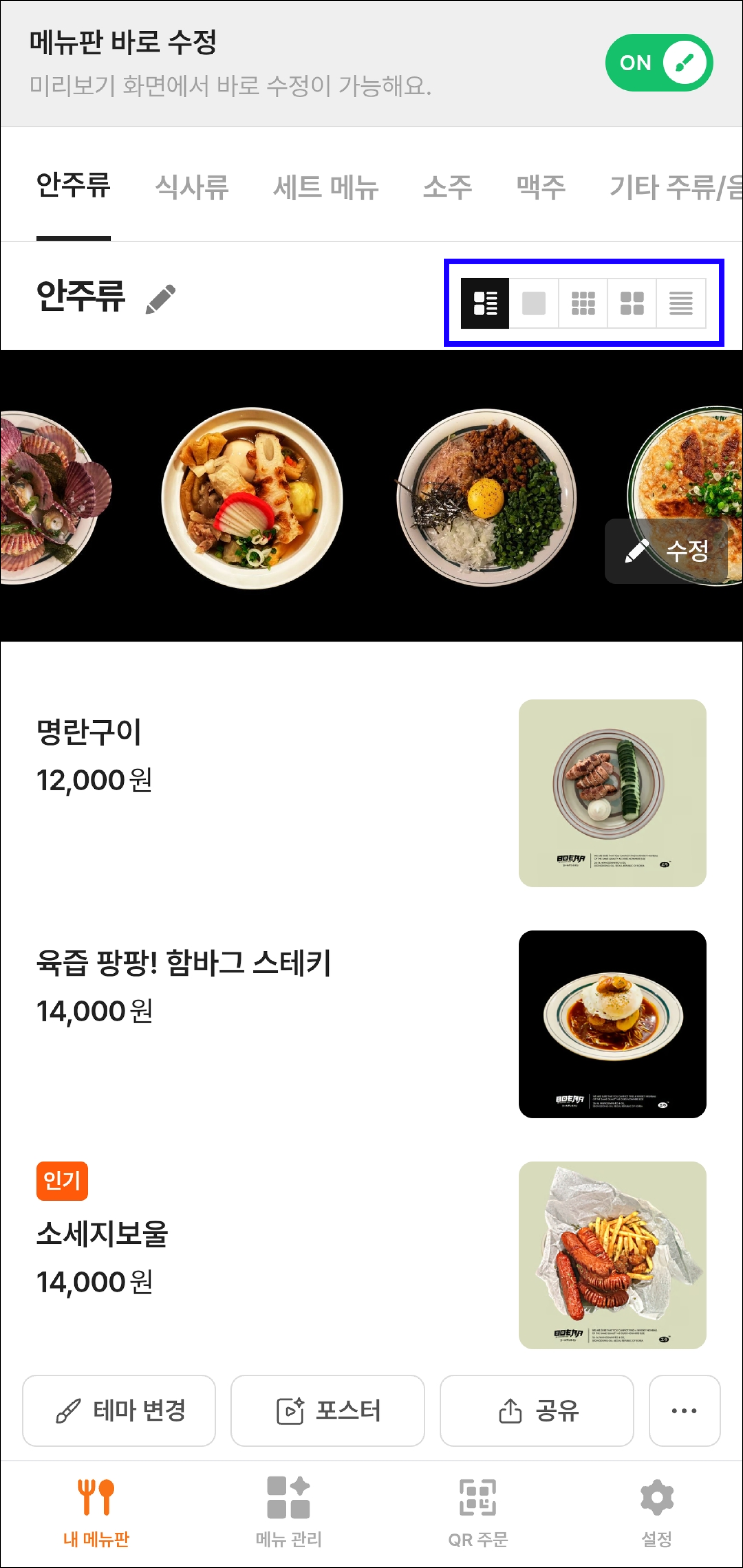Open the 설정 tab

(x=657, y=1512)
